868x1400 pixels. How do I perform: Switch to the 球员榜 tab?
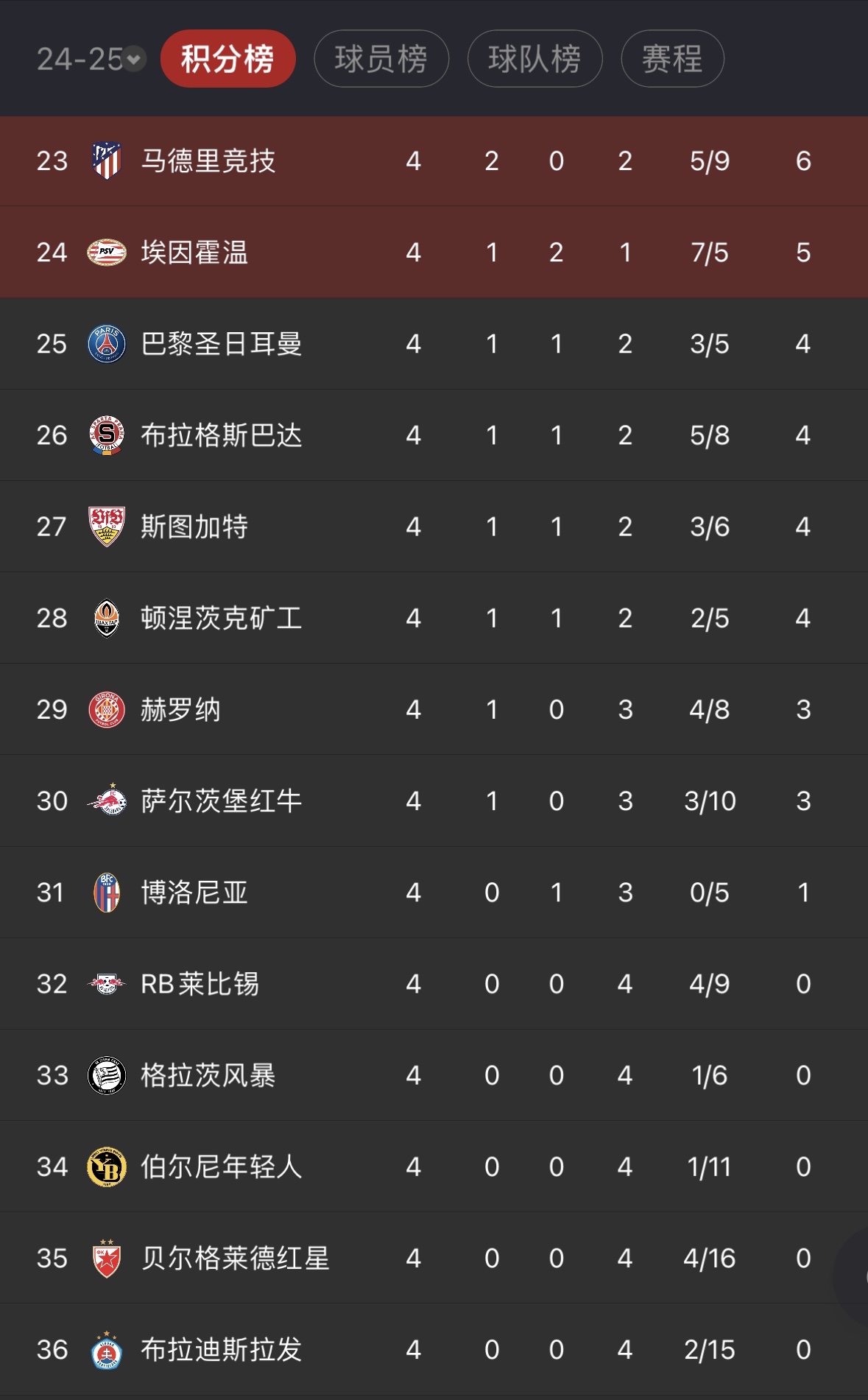[381, 59]
